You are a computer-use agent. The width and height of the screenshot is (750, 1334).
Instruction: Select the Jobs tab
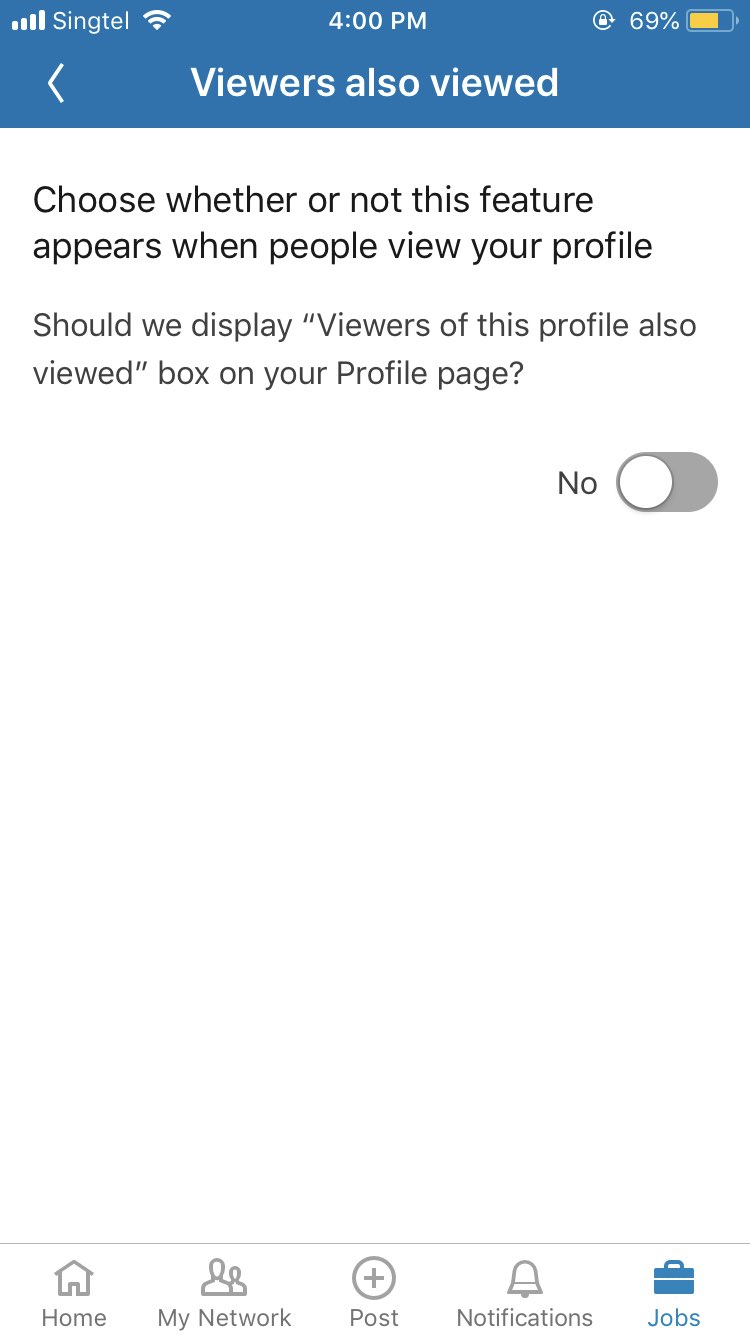tap(673, 1292)
